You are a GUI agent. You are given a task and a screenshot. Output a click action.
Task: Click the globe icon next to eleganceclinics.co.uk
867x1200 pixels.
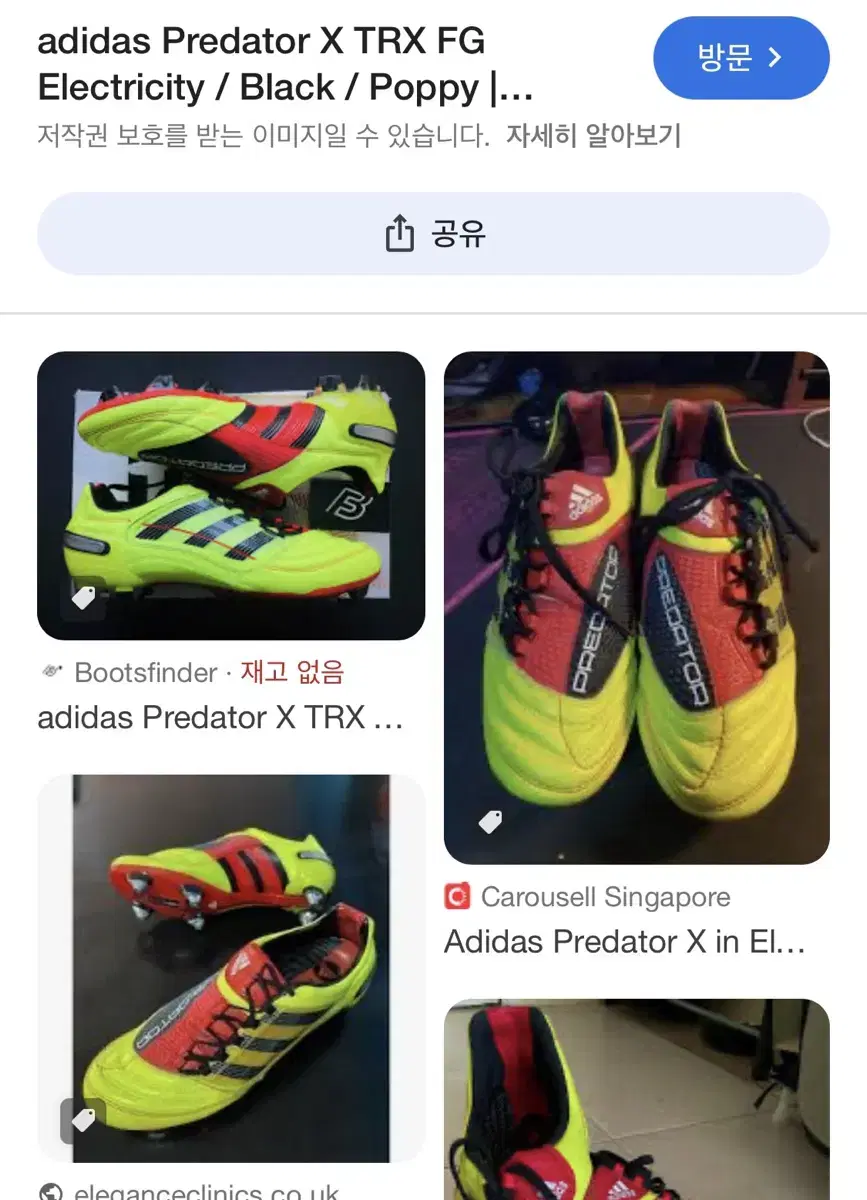tap(51, 1191)
